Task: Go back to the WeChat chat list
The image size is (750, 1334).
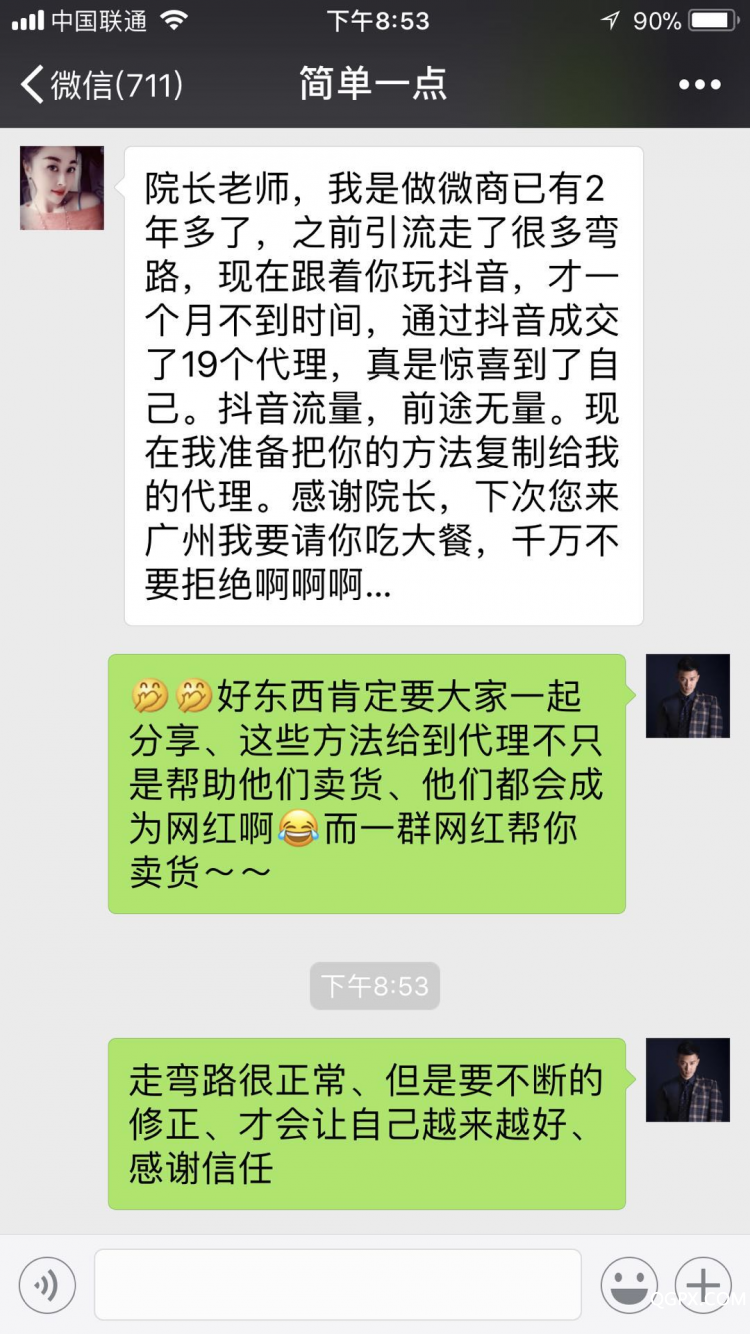Action: [100, 85]
